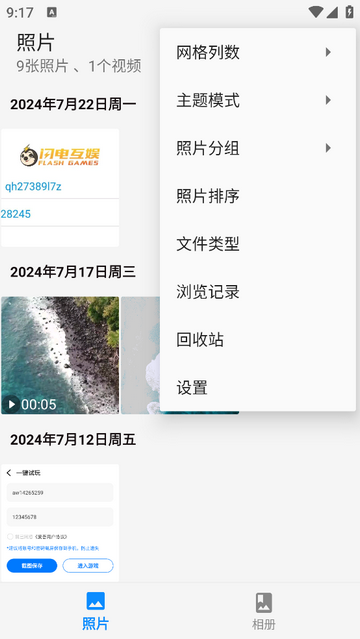Image resolution: width=360 pixels, height=639 pixels.
Task: Choose the 文件类型 menu item
Action: (x=258, y=244)
